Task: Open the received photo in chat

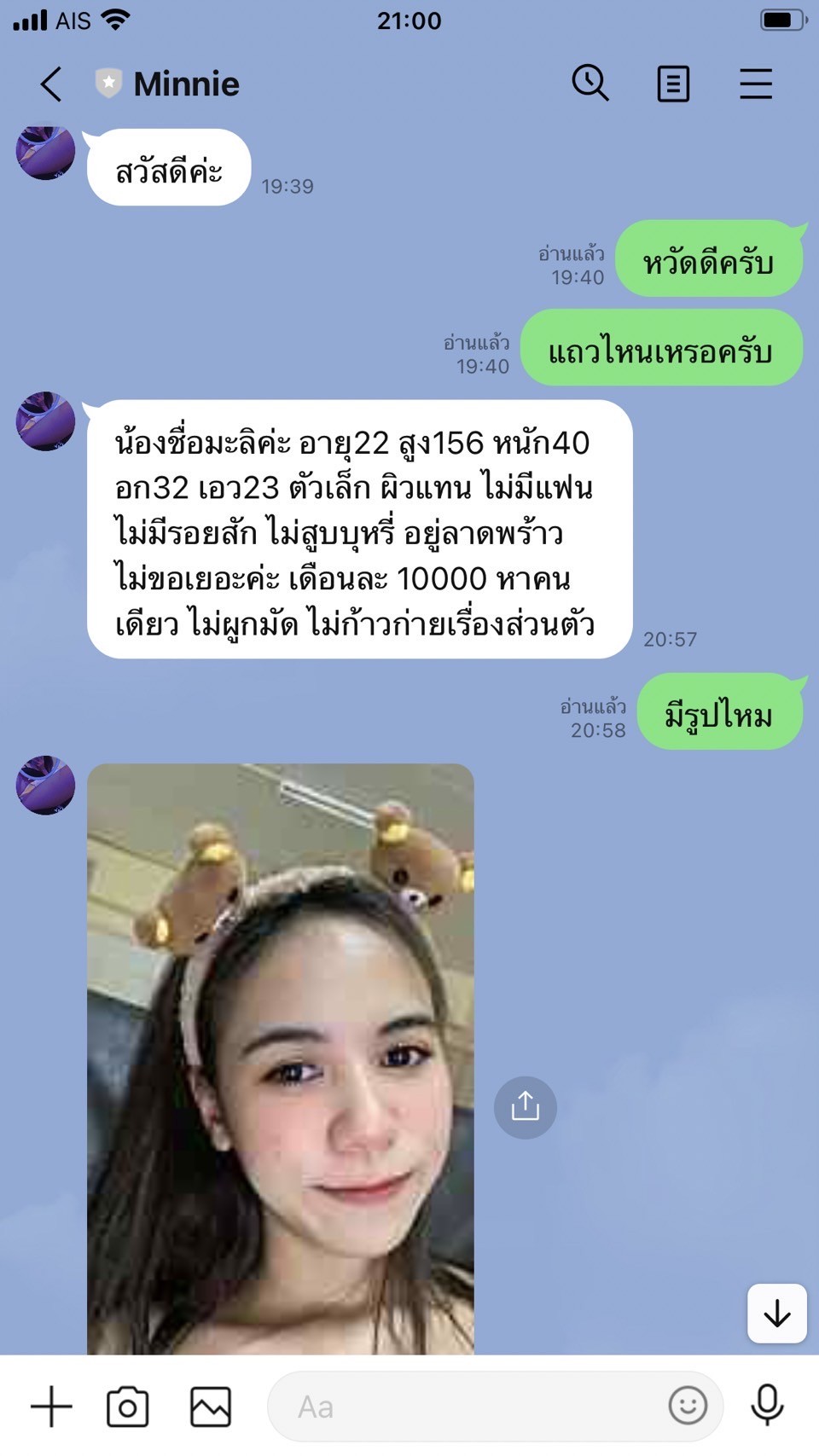Action: coord(281,1059)
